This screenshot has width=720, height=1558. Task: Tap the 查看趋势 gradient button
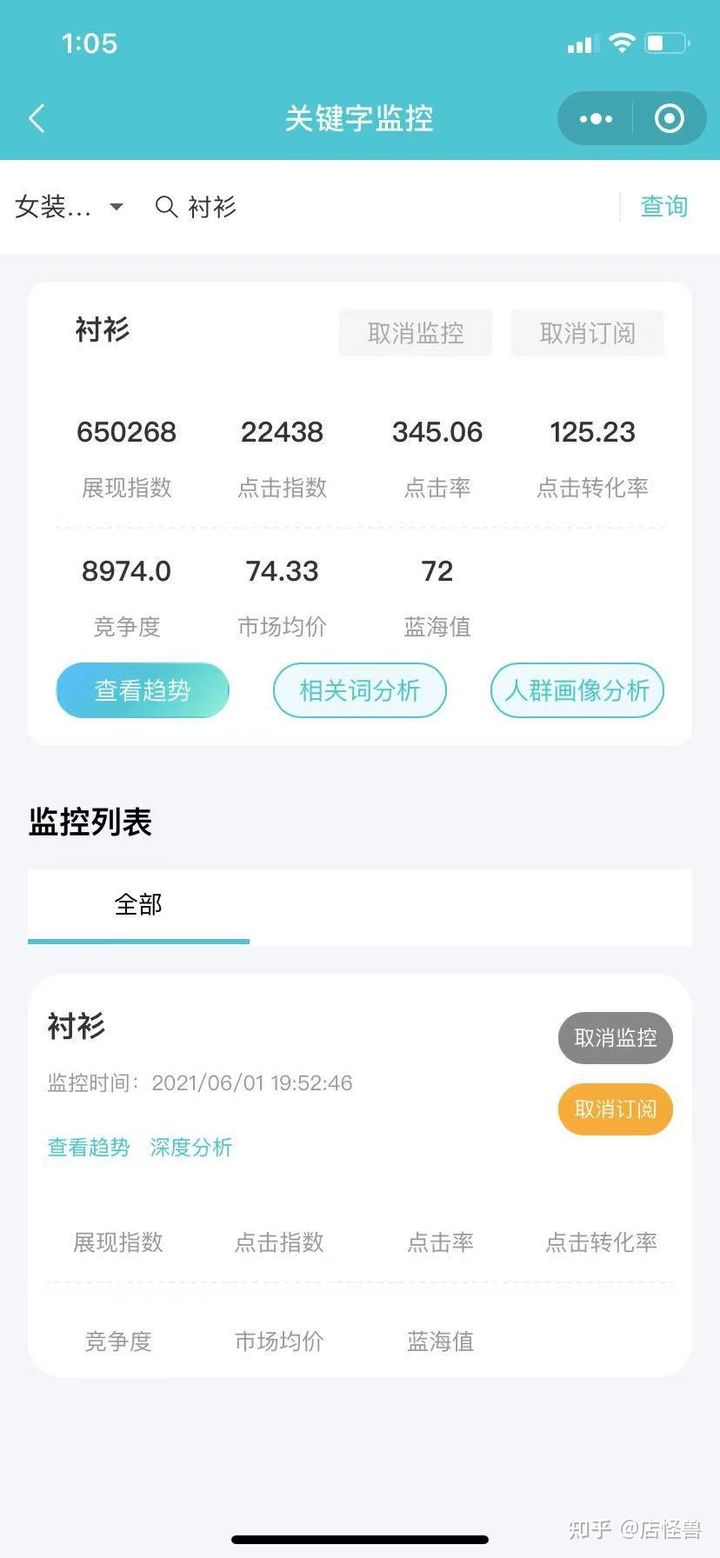(142, 690)
